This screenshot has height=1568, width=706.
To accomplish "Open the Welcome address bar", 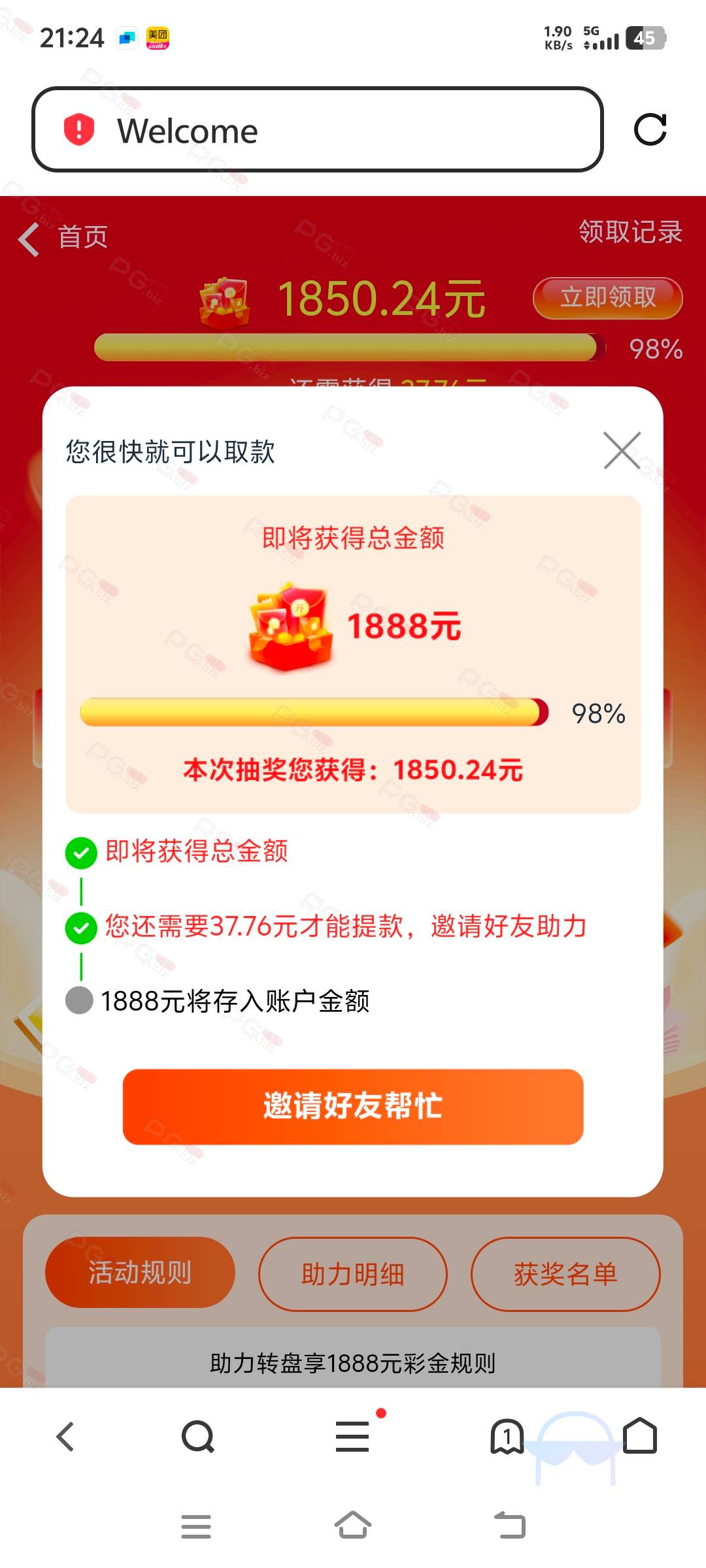I will click(318, 129).
